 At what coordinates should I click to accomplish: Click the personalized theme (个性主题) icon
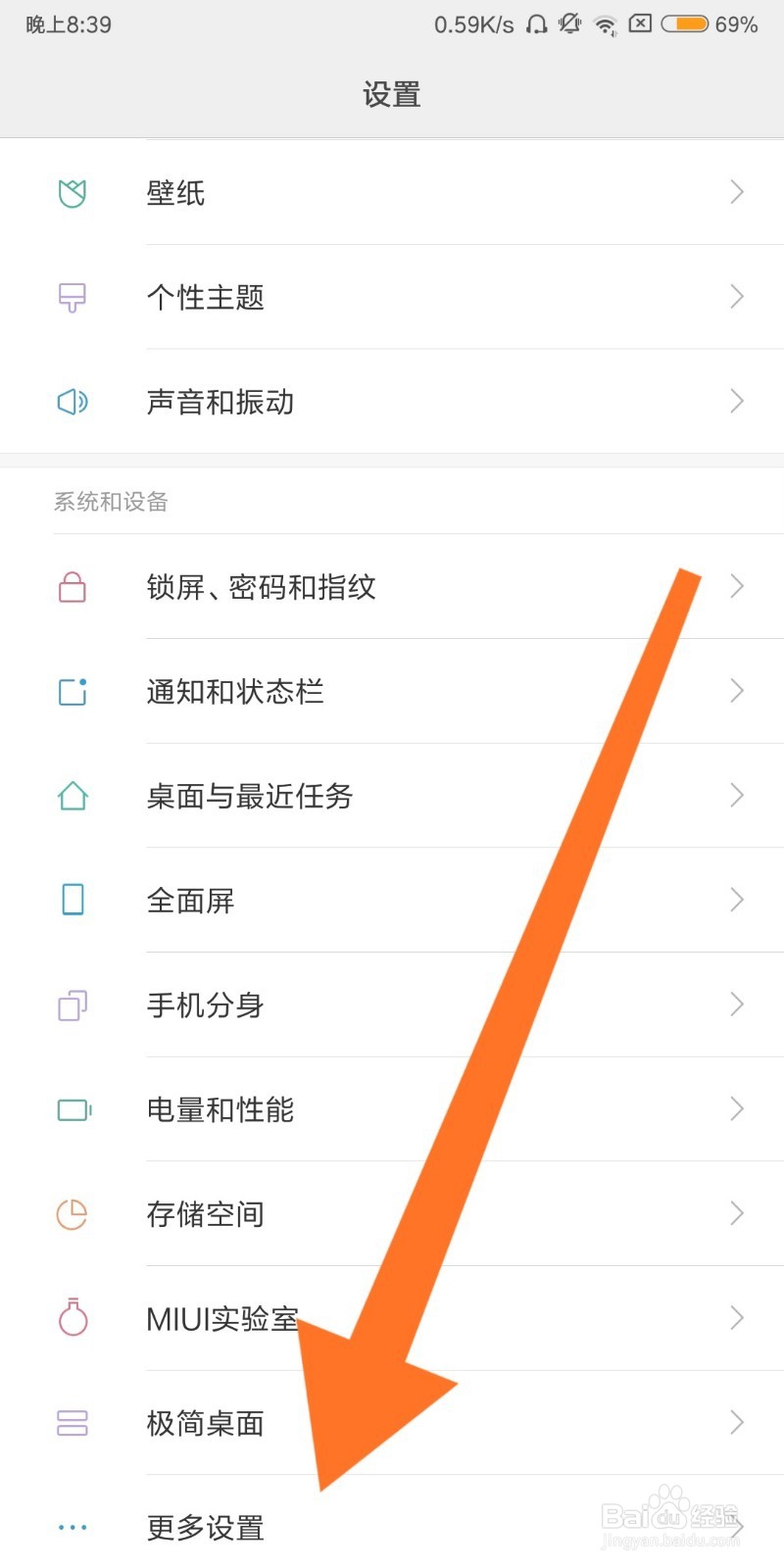click(x=73, y=297)
